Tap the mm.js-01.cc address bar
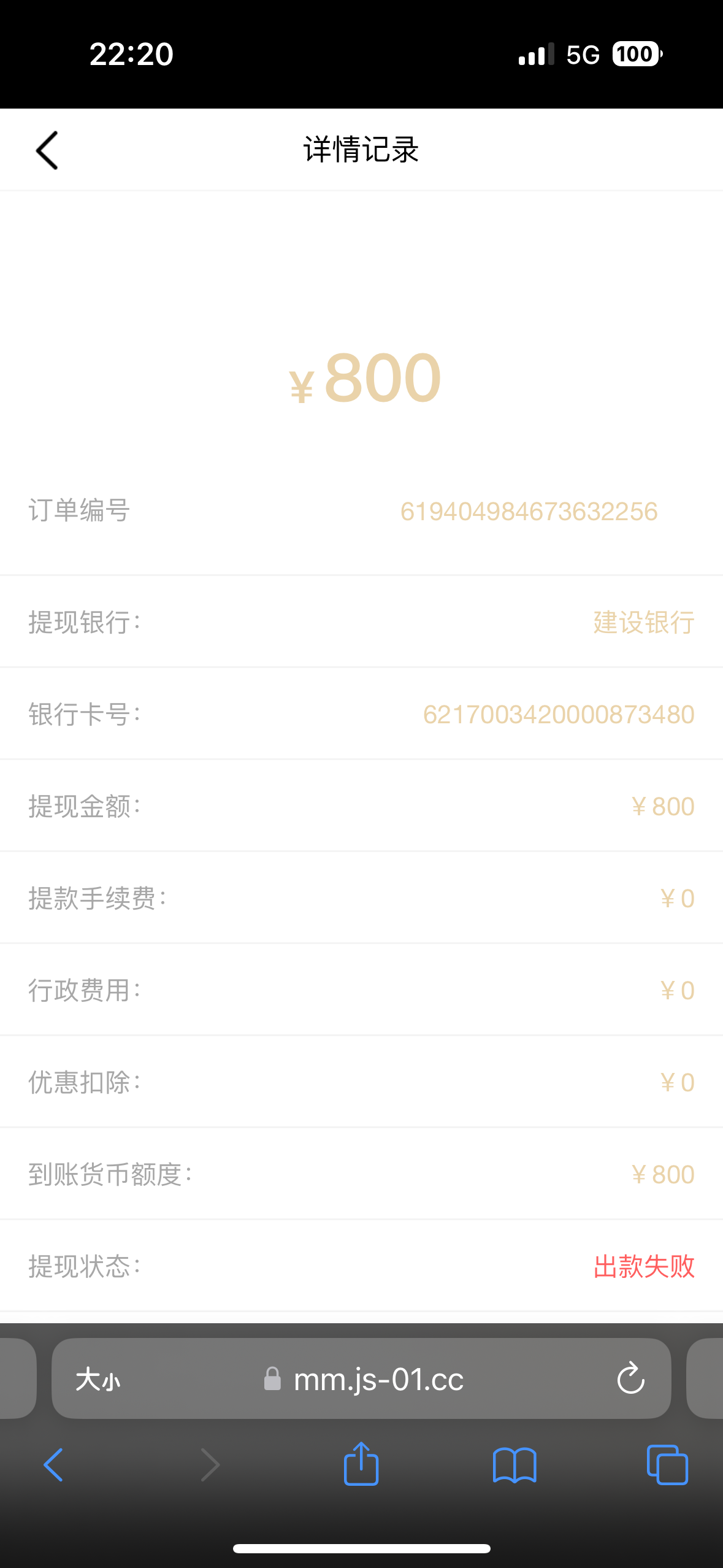 click(378, 1380)
